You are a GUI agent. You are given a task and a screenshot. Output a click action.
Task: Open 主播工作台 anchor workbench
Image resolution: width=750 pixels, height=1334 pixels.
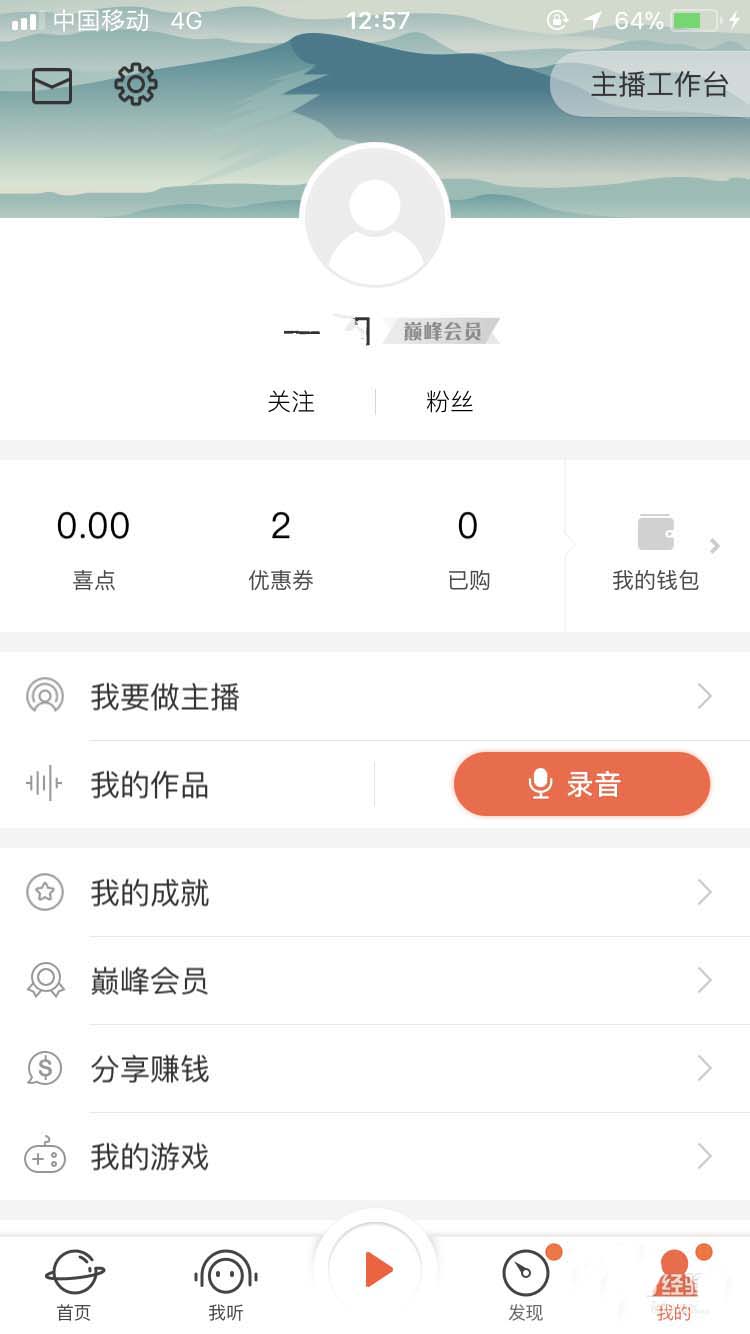(x=658, y=85)
